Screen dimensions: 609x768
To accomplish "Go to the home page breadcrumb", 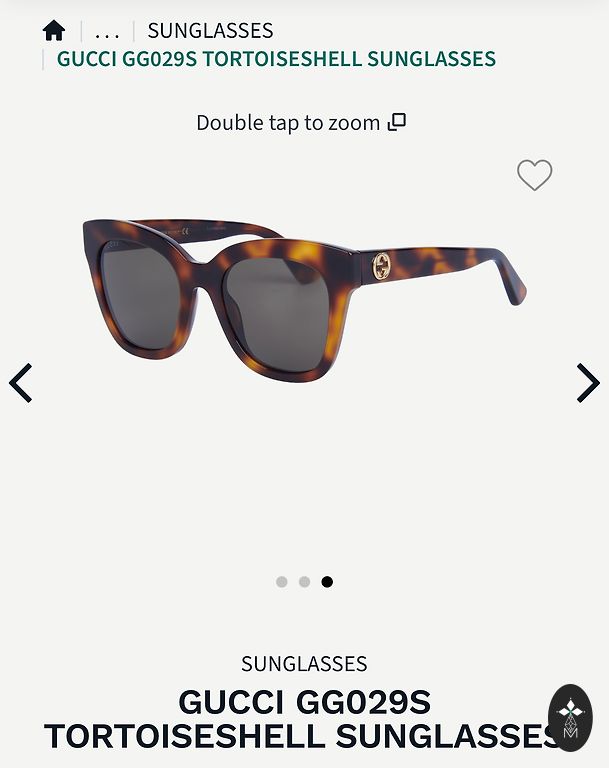I will pyautogui.click(x=54, y=31).
